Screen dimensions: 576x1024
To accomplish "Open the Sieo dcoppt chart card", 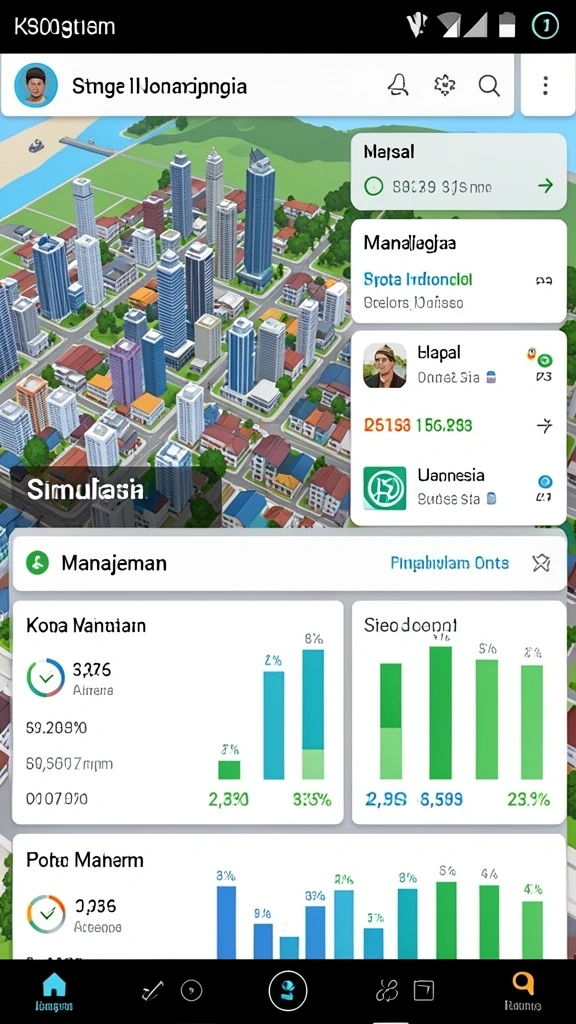I will click(458, 712).
